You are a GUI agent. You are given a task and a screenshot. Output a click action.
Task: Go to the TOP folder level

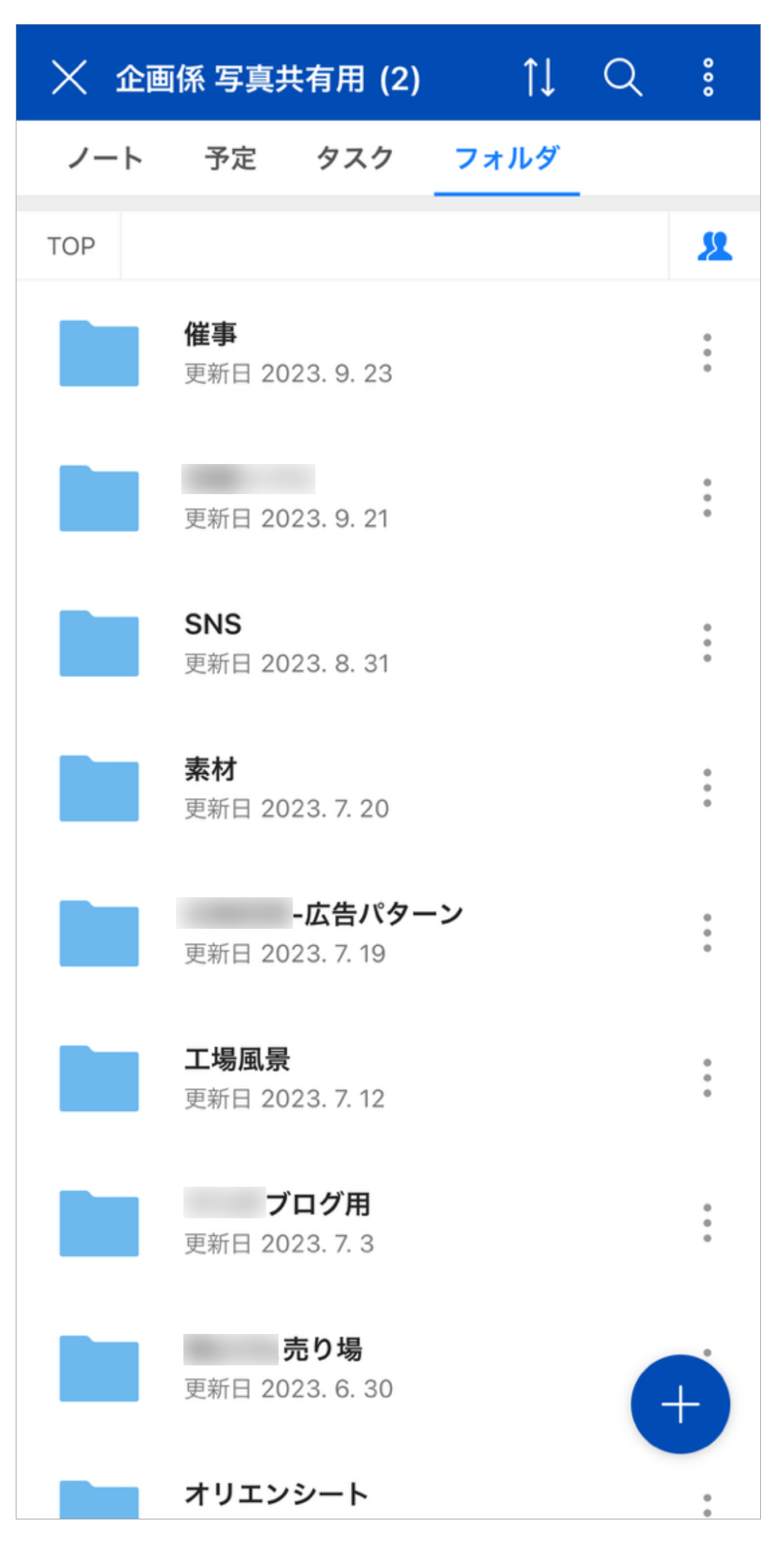70,246
